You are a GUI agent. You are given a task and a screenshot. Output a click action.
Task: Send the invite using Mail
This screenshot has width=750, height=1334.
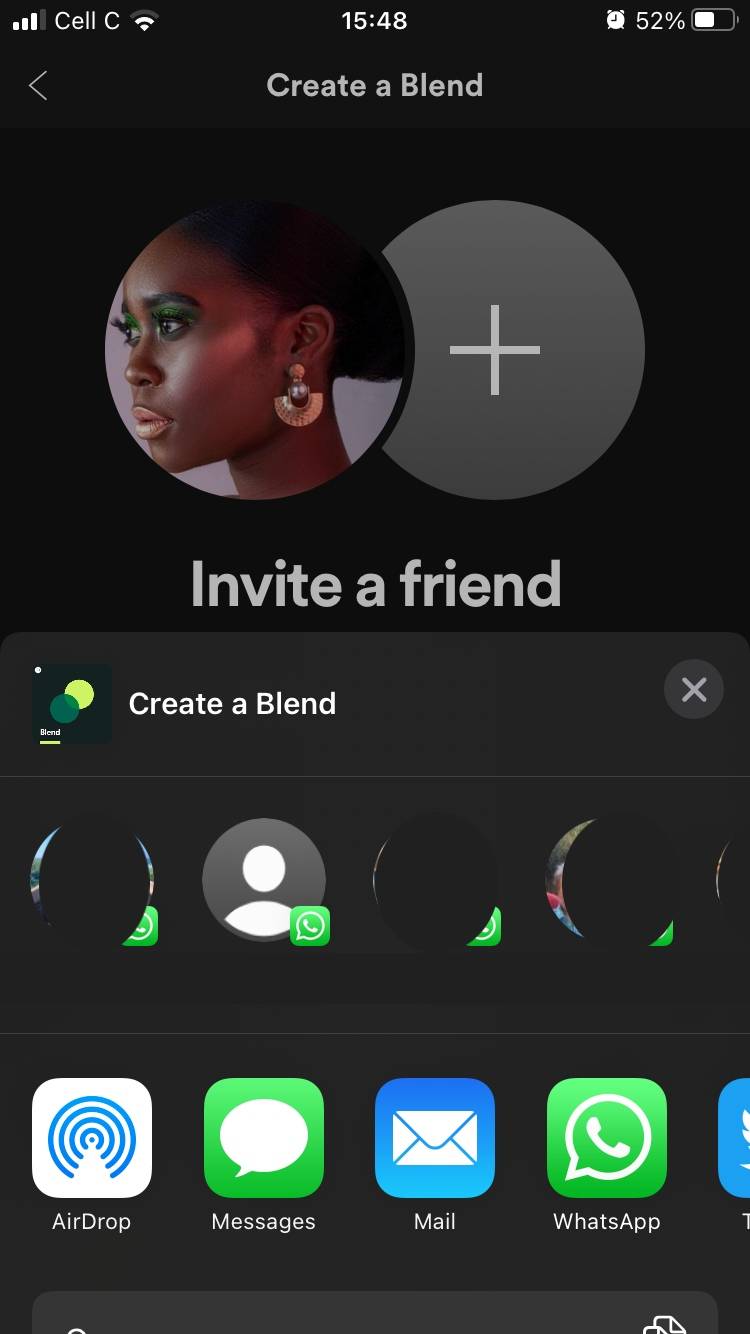click(435, 1138)
